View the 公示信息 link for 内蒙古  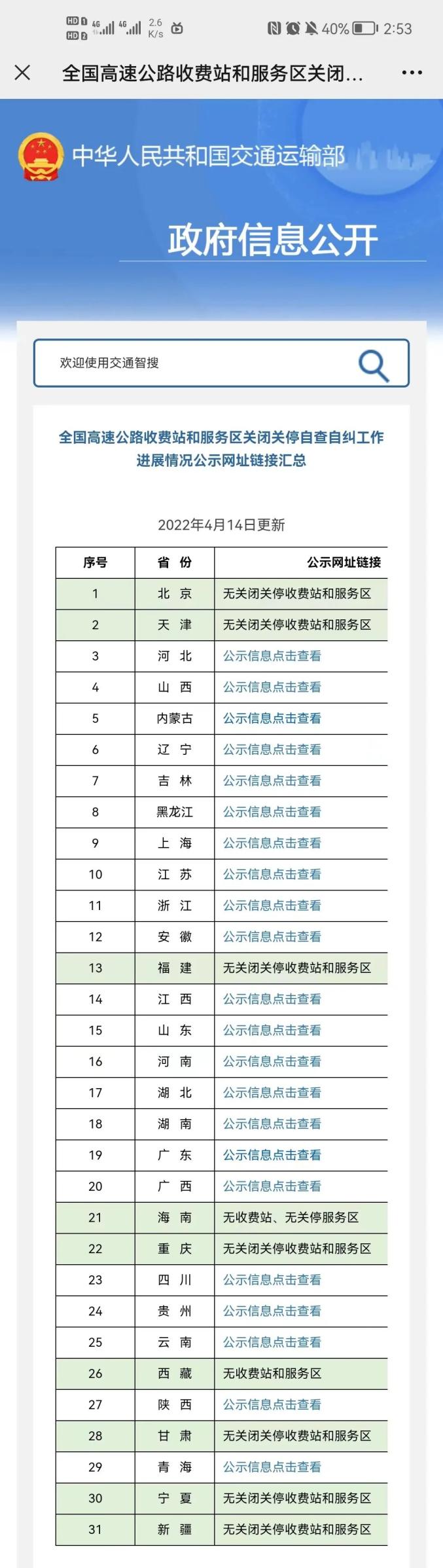point(272,718)
